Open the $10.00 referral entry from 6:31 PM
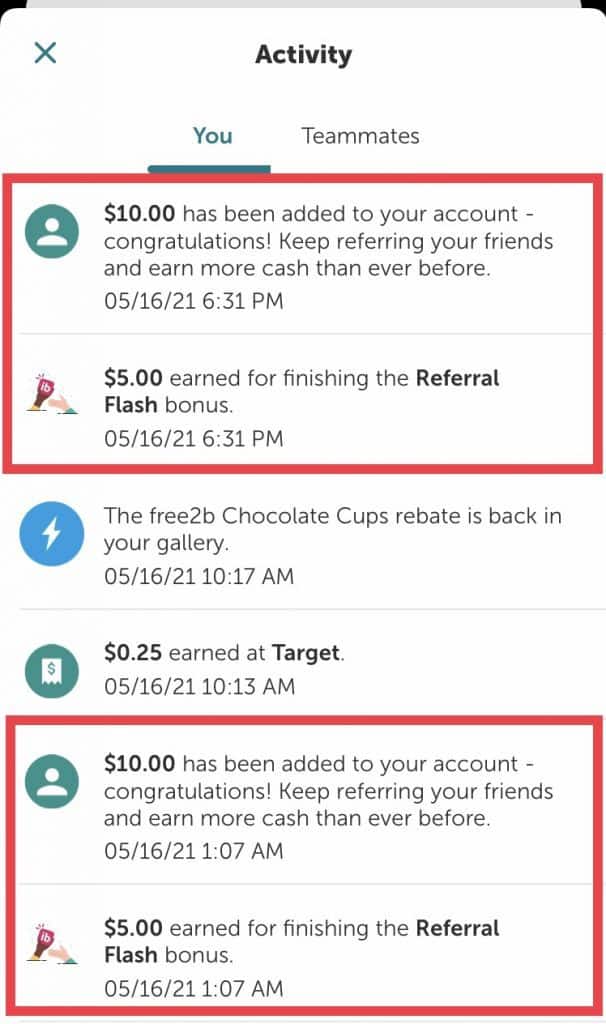This screenshot has height=1024, width=606. pyautogui.click(x=303, y=257)
